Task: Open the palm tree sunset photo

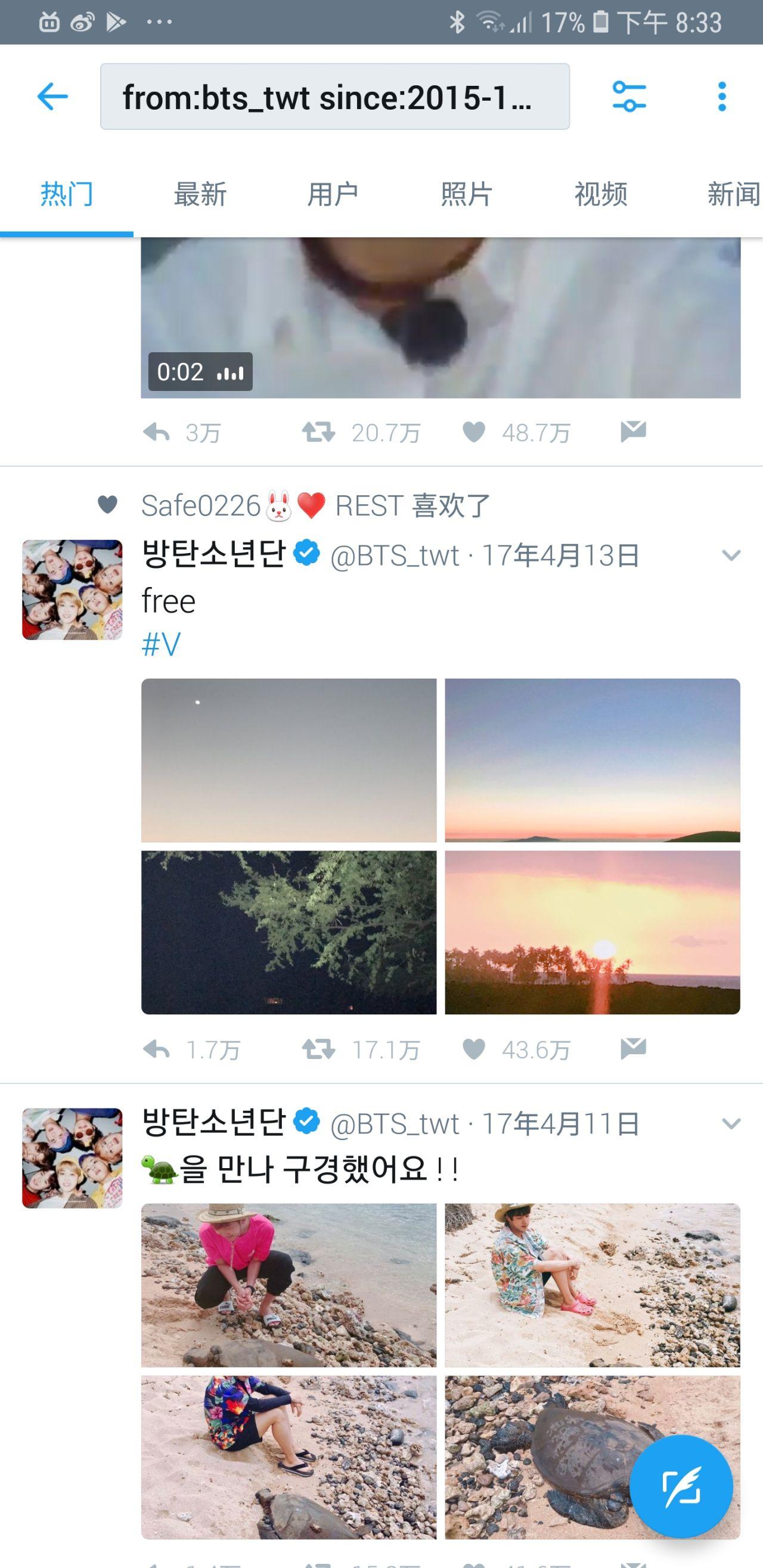Action: click(x=592, y=933)
